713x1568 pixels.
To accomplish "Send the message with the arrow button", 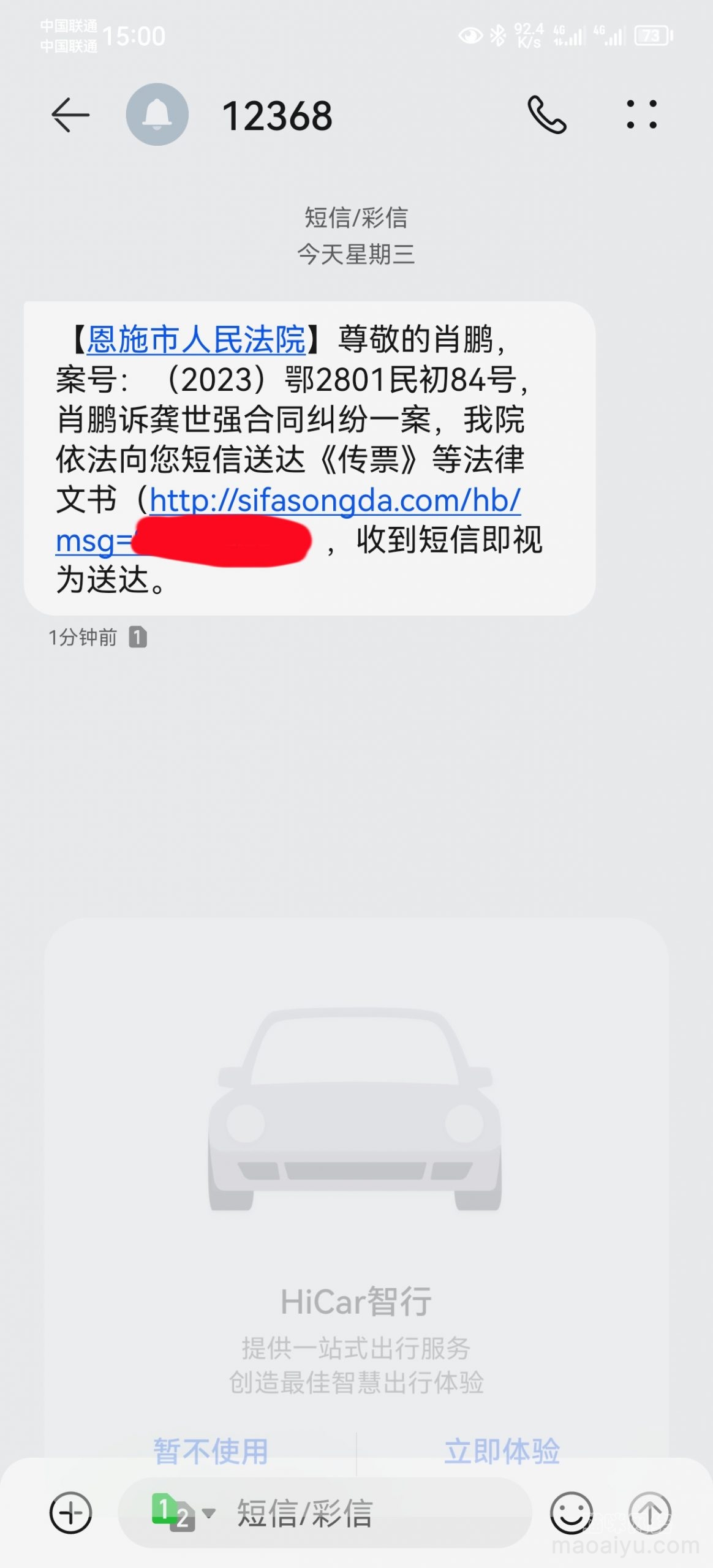I will [x=650, y=1513].
